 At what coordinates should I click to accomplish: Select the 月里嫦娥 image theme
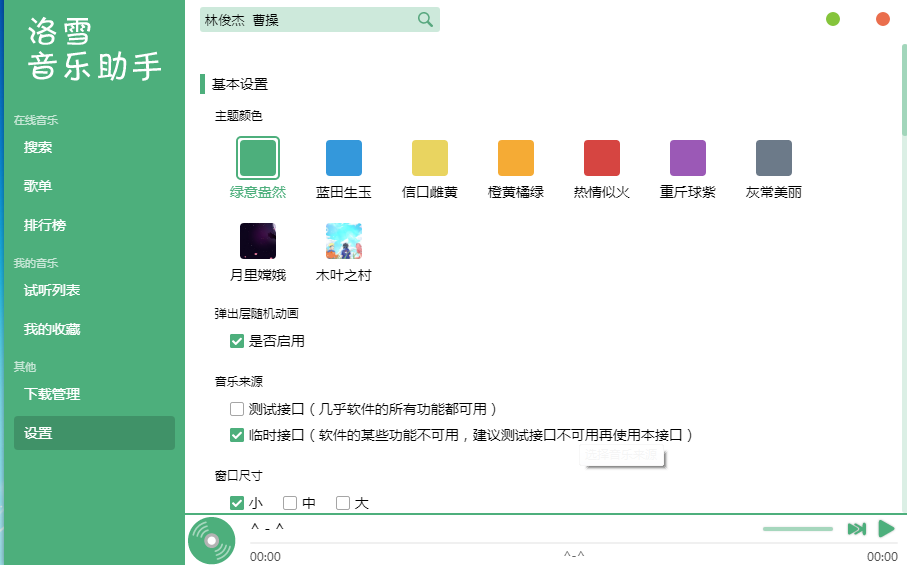[x=258, y=241]
